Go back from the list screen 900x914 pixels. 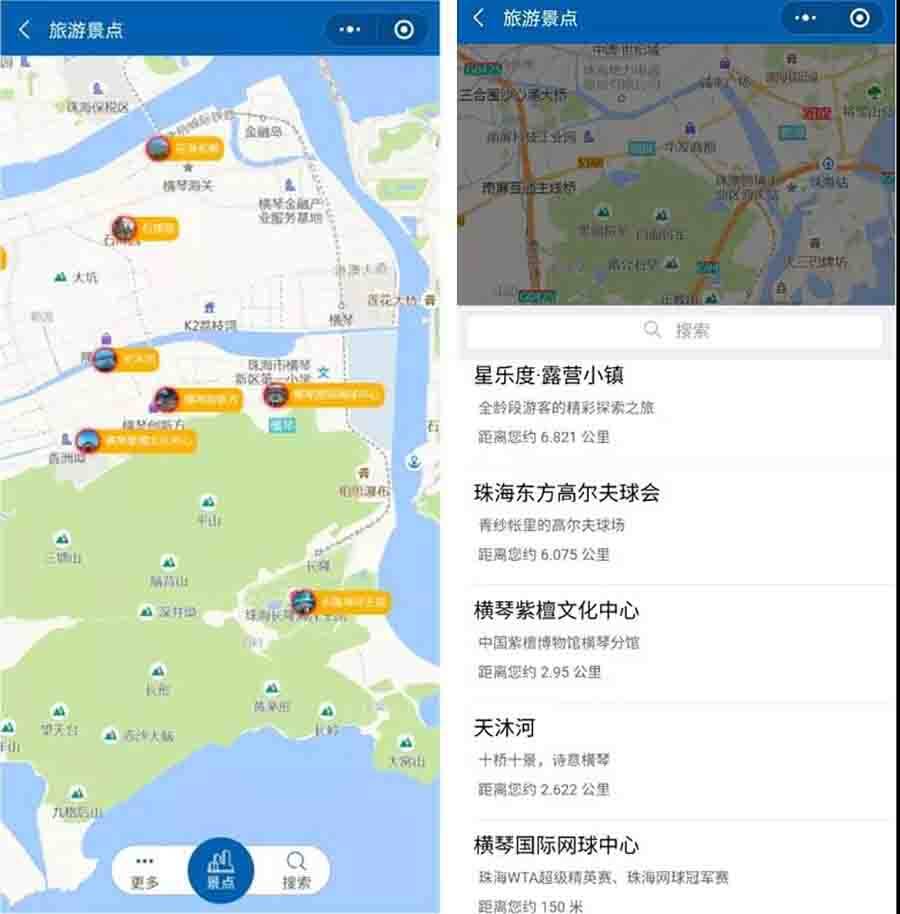click(479, 18)
